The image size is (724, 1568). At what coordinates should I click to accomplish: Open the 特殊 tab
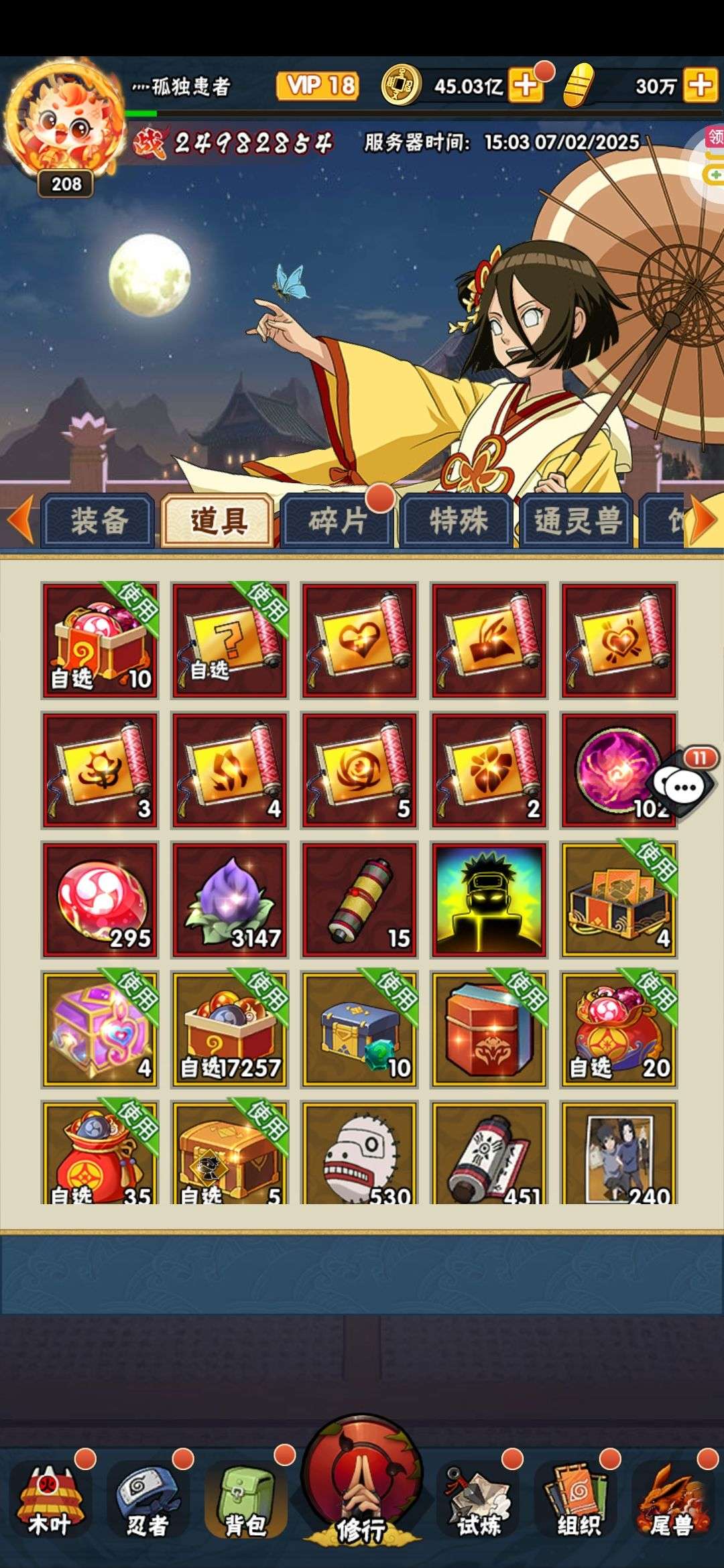pos(457,521)
